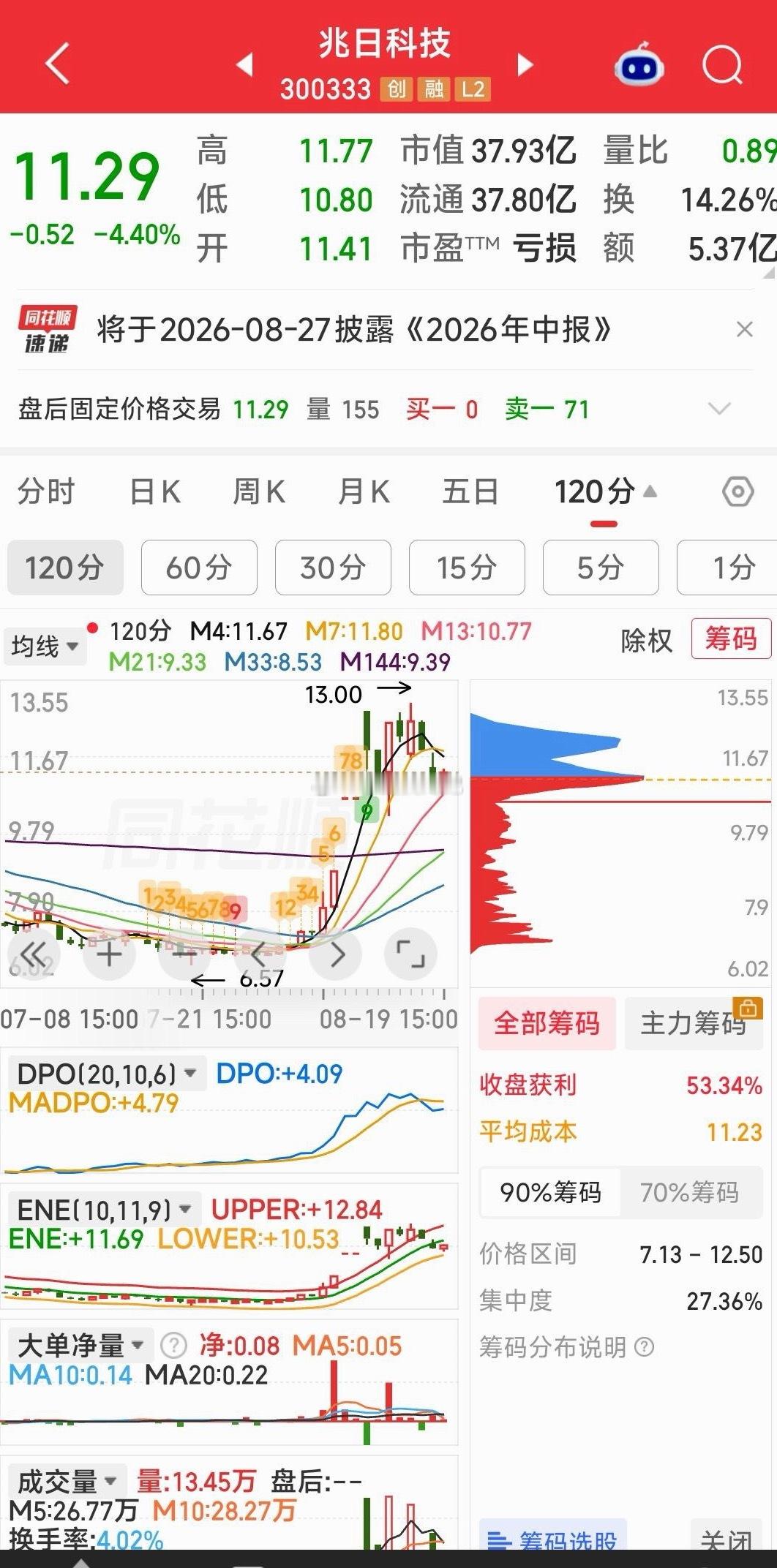The width and height of the screenshot is (777, 1568).
Task: Toggle the 筹码 chip distribution button
Action: [x=731, y=639]
